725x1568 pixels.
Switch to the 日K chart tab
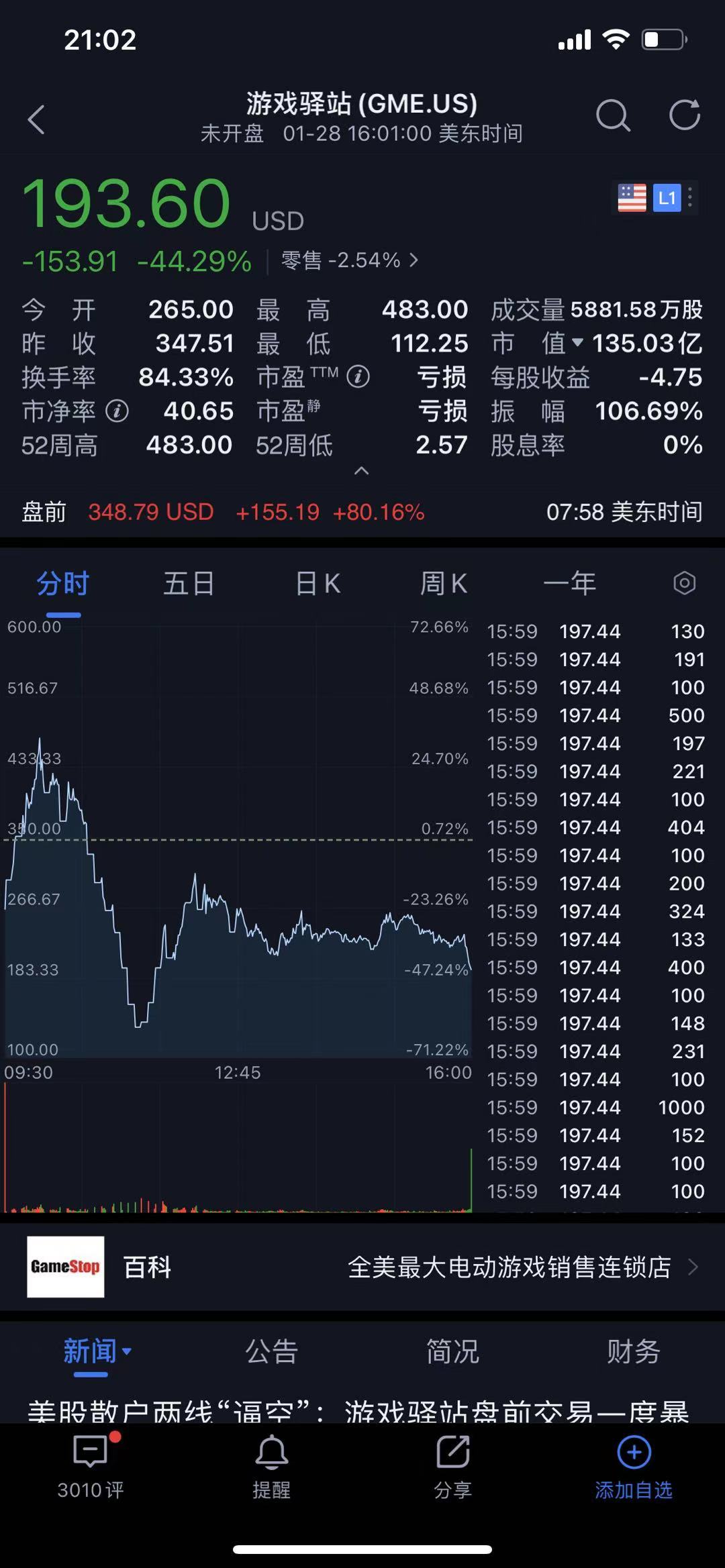point(318,583)
